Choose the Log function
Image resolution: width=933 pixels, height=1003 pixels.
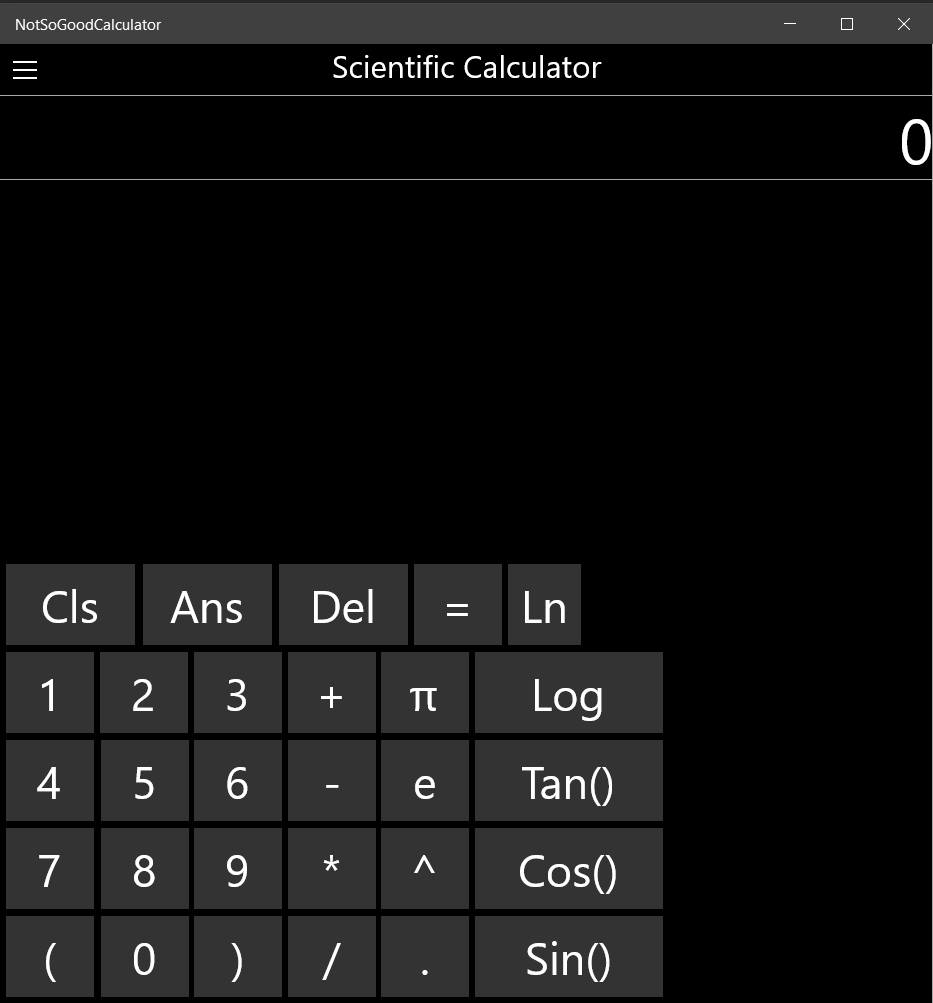pyautogui.click(x=568, y=693)
